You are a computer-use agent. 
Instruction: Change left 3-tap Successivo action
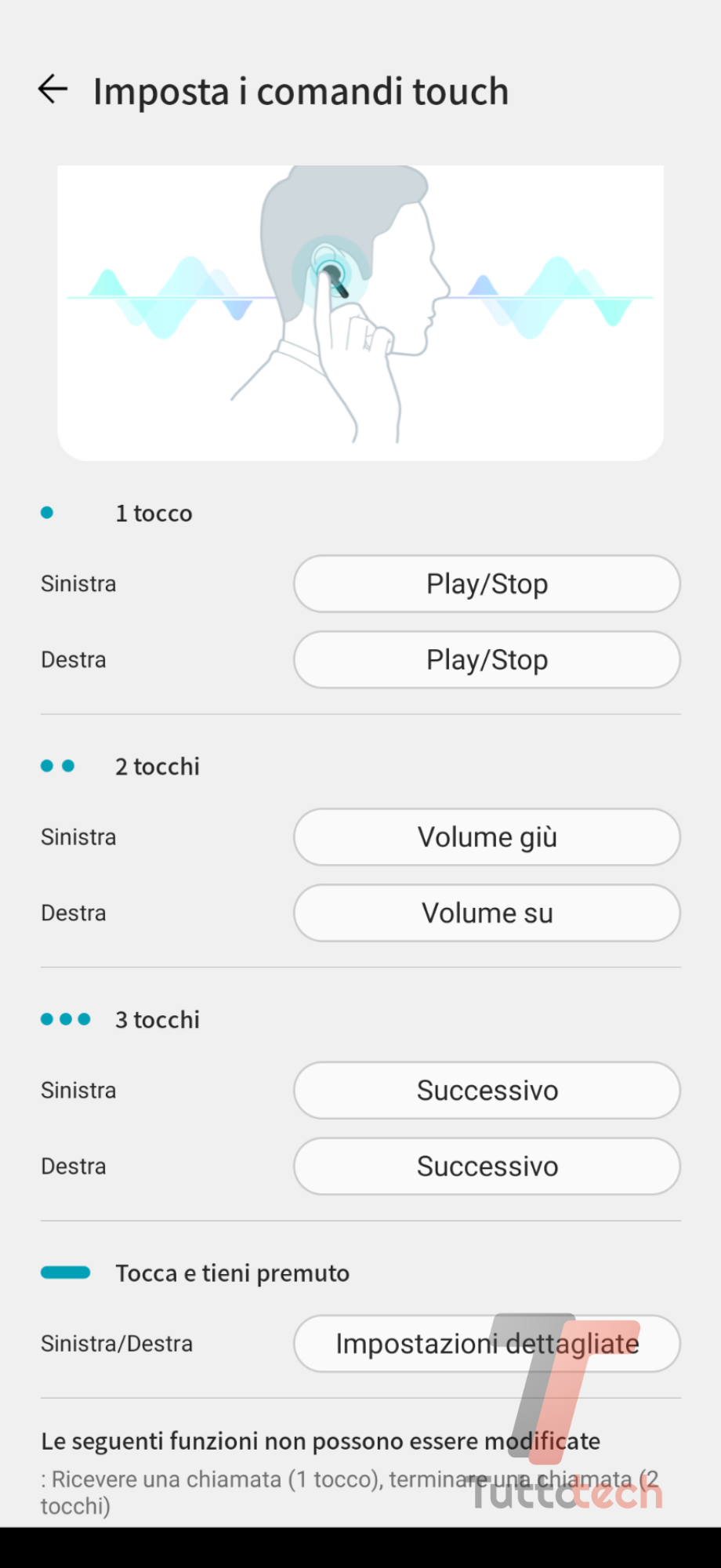tap(487, 1091)
